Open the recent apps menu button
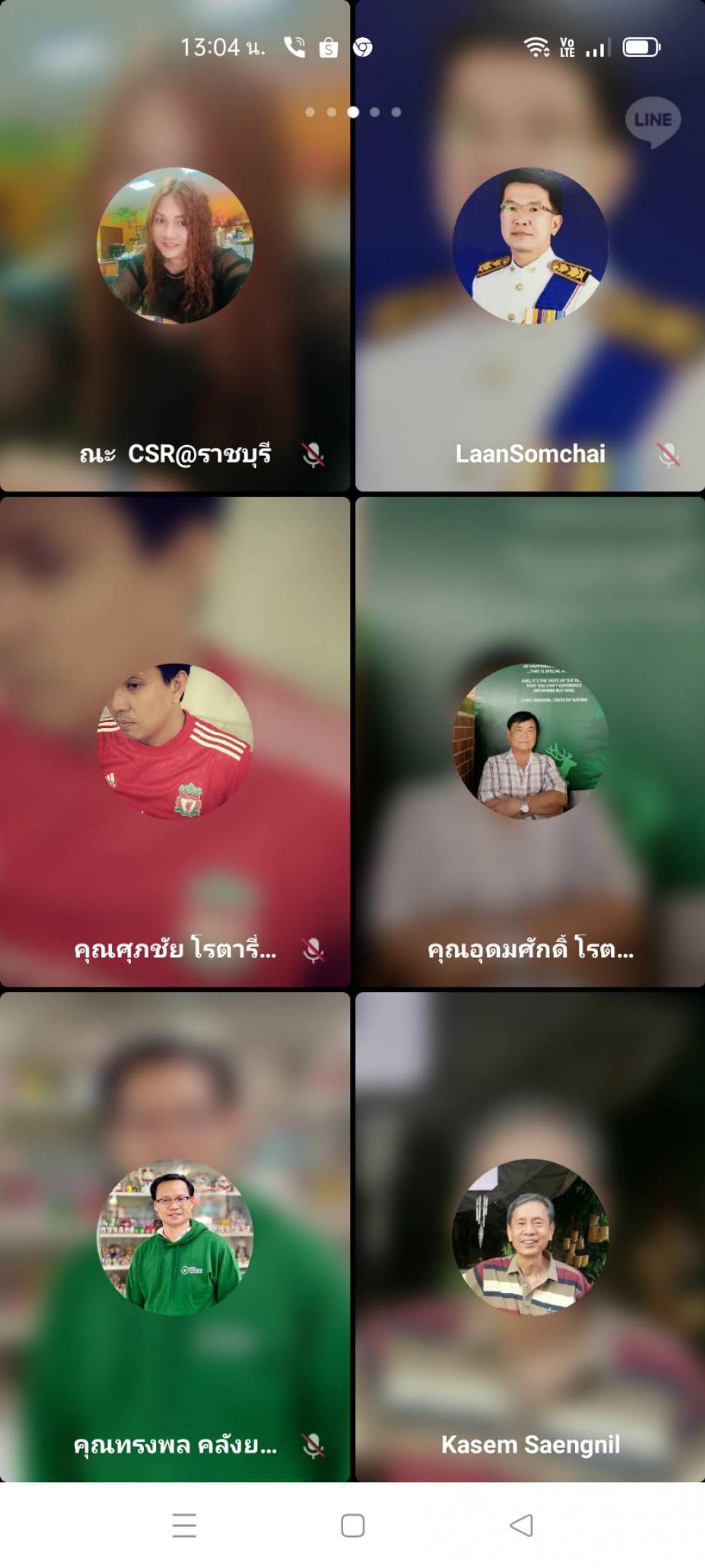Viewport: 705px width, 1568px height. click(x=185, y=1525)
